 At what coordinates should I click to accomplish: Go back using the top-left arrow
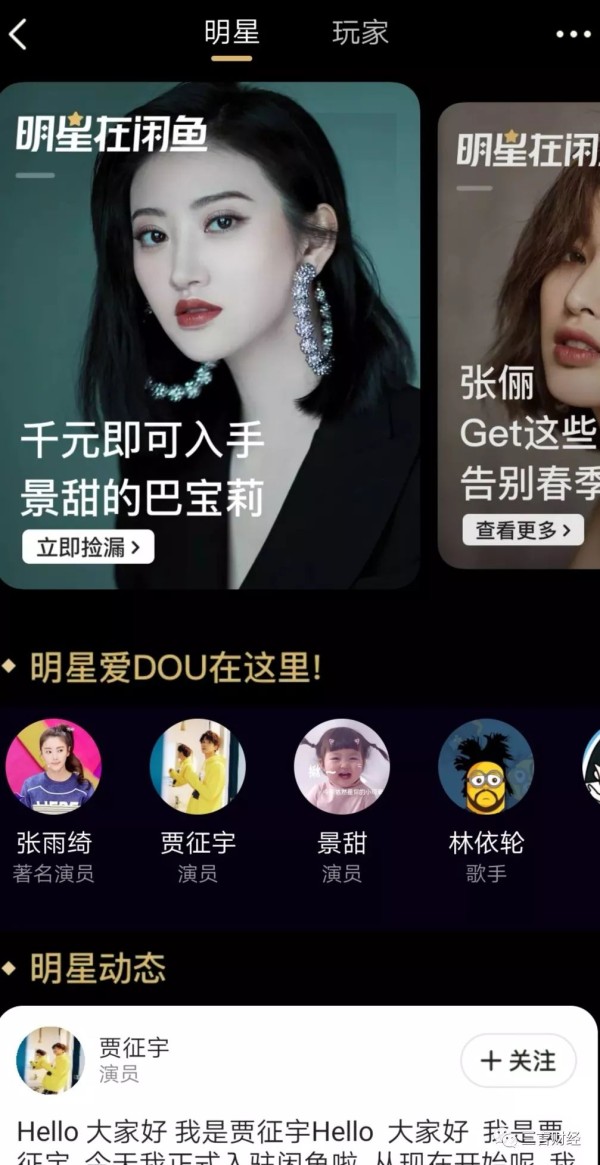[18, 35]
